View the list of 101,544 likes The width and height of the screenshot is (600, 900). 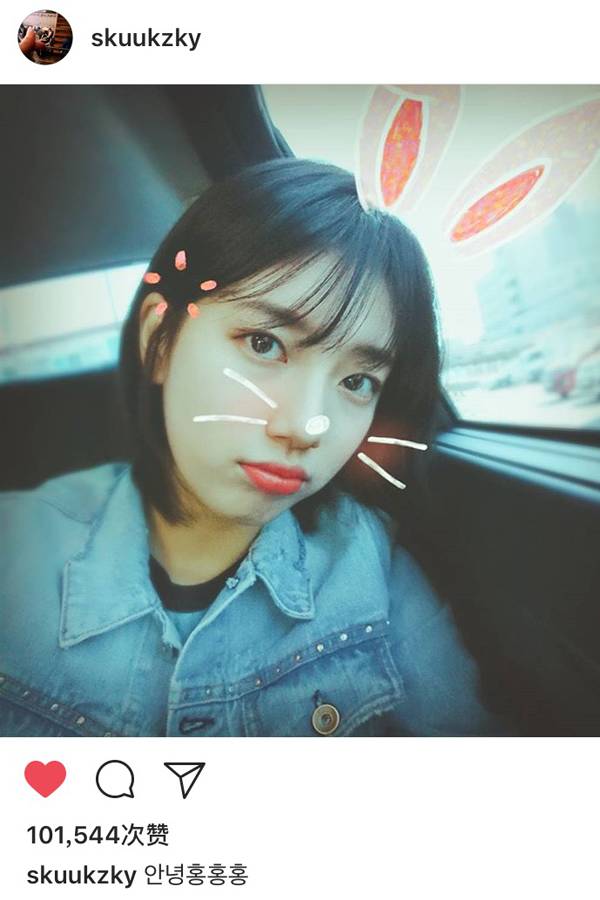pos(97,835)
